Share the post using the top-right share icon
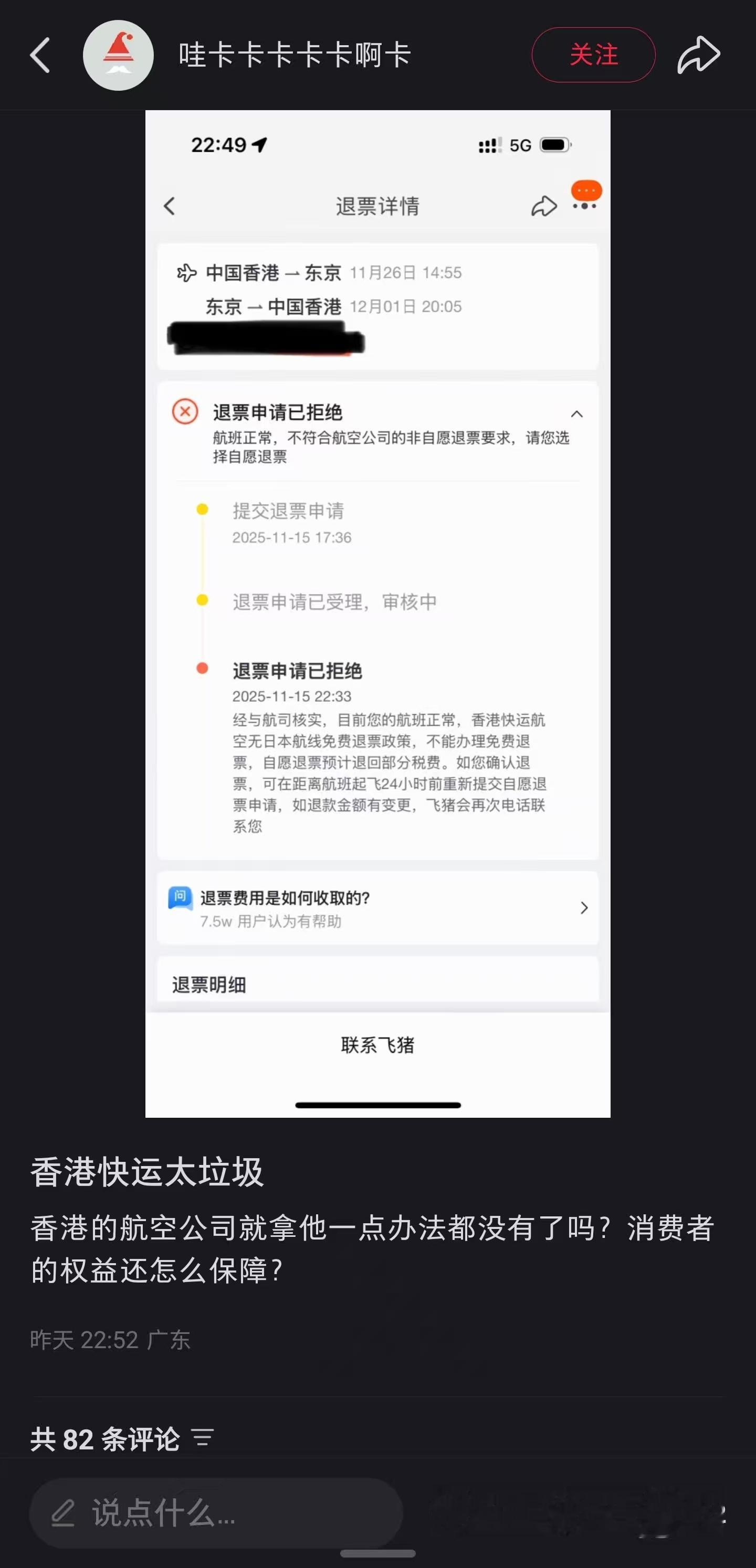 point(698,54)
